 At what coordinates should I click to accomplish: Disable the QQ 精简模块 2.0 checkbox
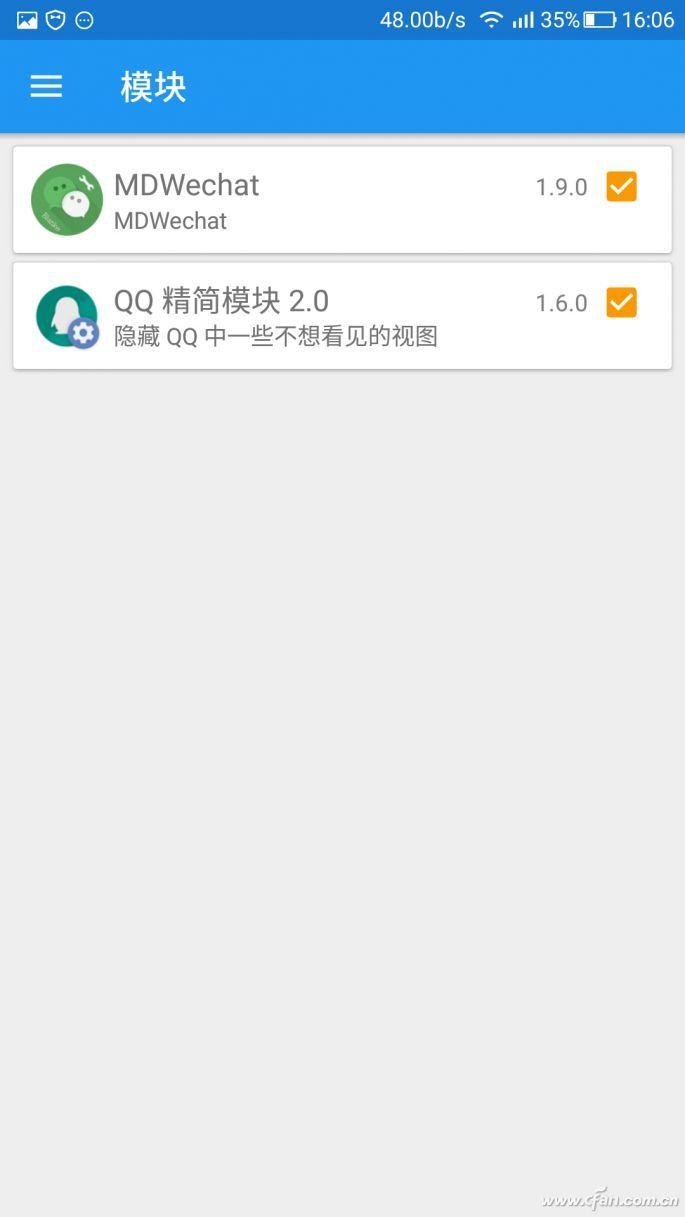(x=621, y=302)
